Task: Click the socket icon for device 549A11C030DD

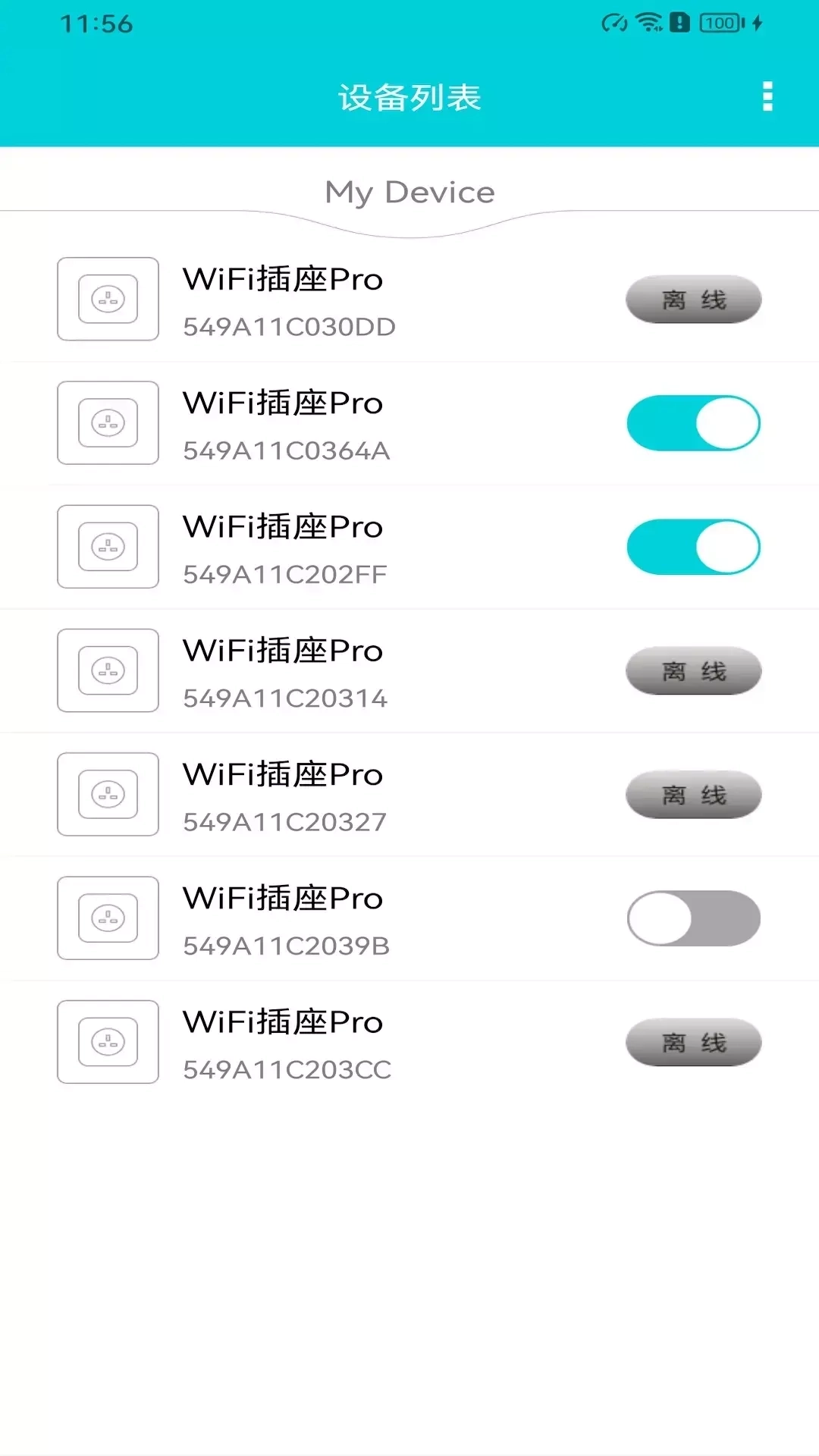Action: tap(107, 299)
